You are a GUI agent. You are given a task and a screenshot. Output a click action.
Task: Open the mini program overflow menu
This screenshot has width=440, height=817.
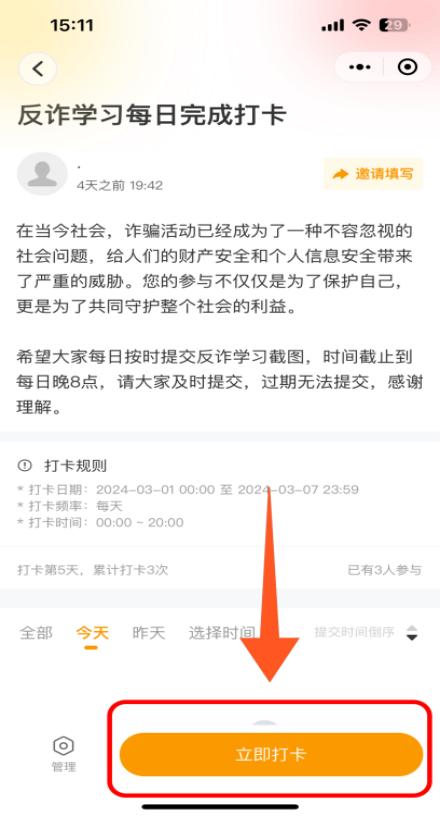[x=360, y=67]
